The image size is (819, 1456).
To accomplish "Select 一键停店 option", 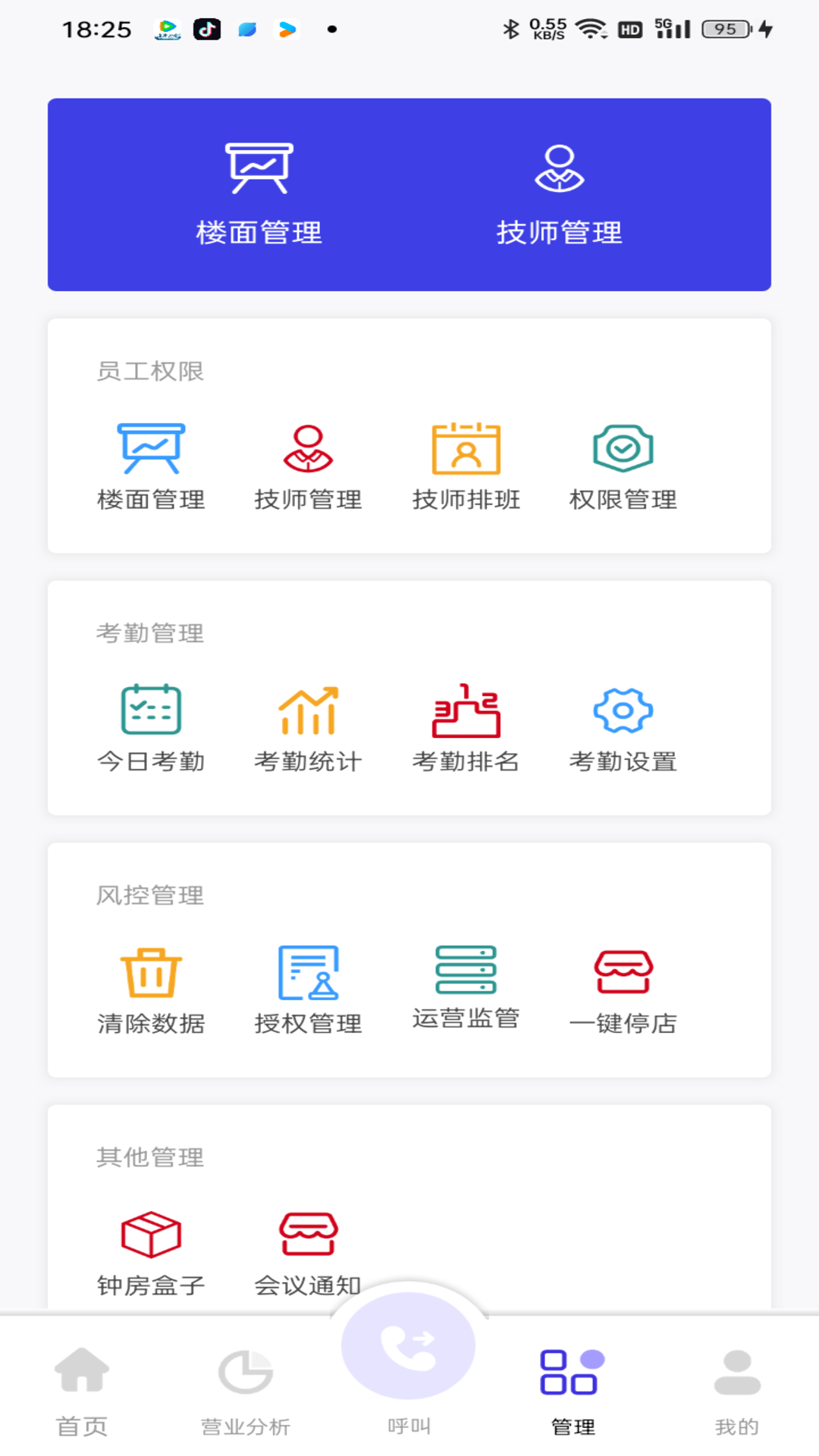I will [x=623, y=989].
